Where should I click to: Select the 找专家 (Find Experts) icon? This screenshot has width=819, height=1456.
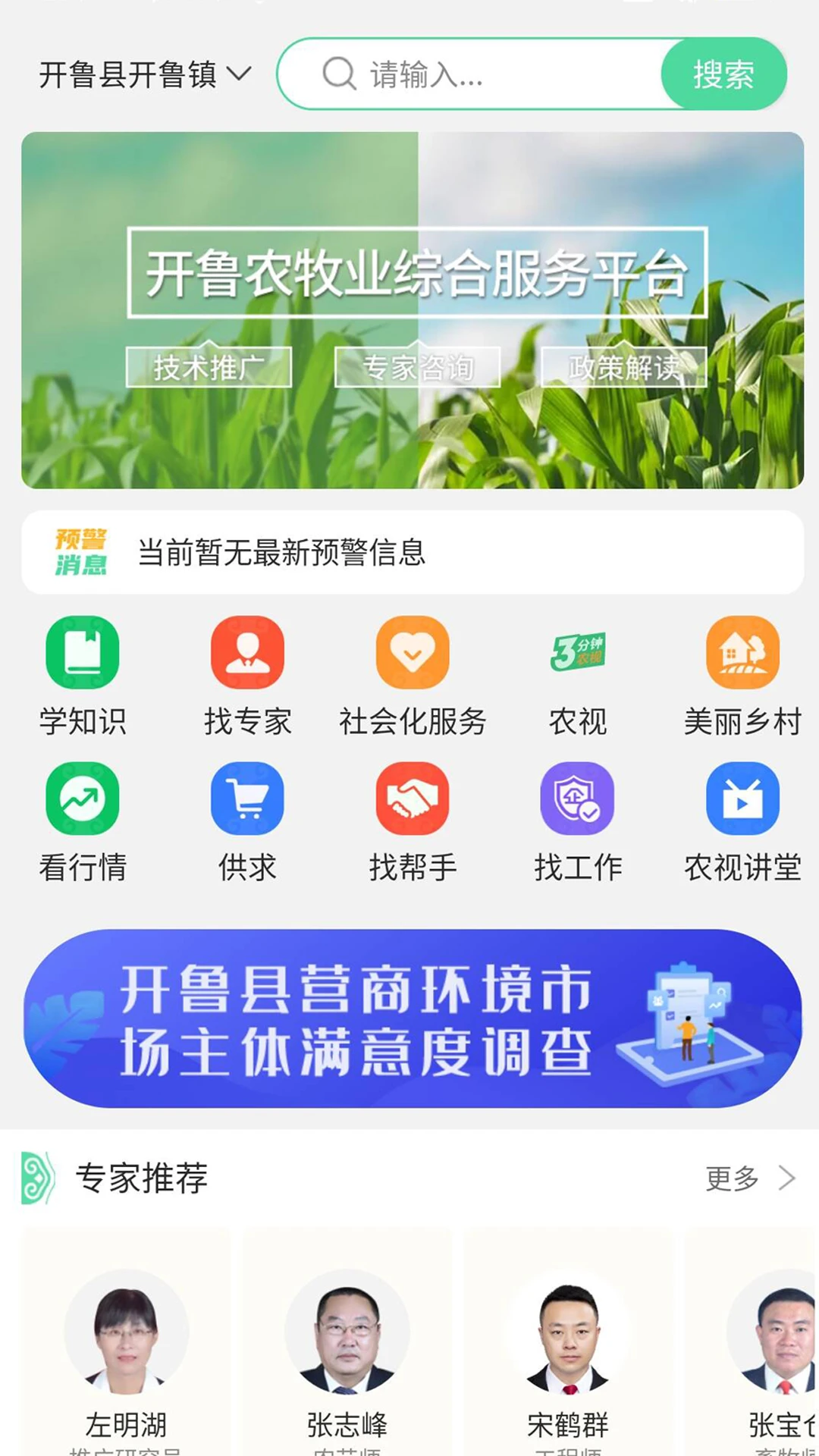(247, 654)
